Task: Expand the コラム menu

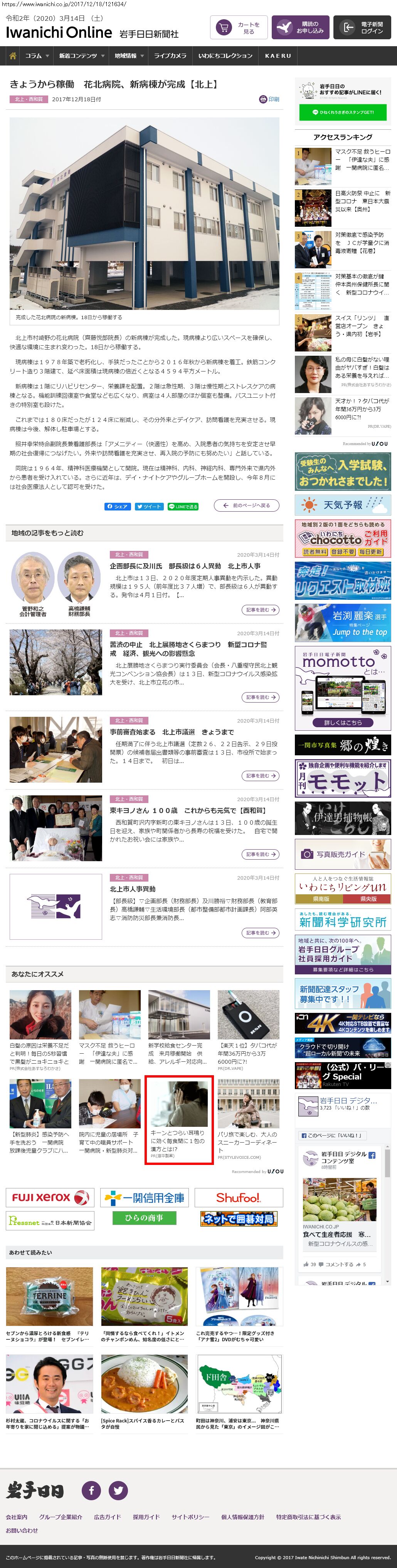Action: (x=37, y=56)
